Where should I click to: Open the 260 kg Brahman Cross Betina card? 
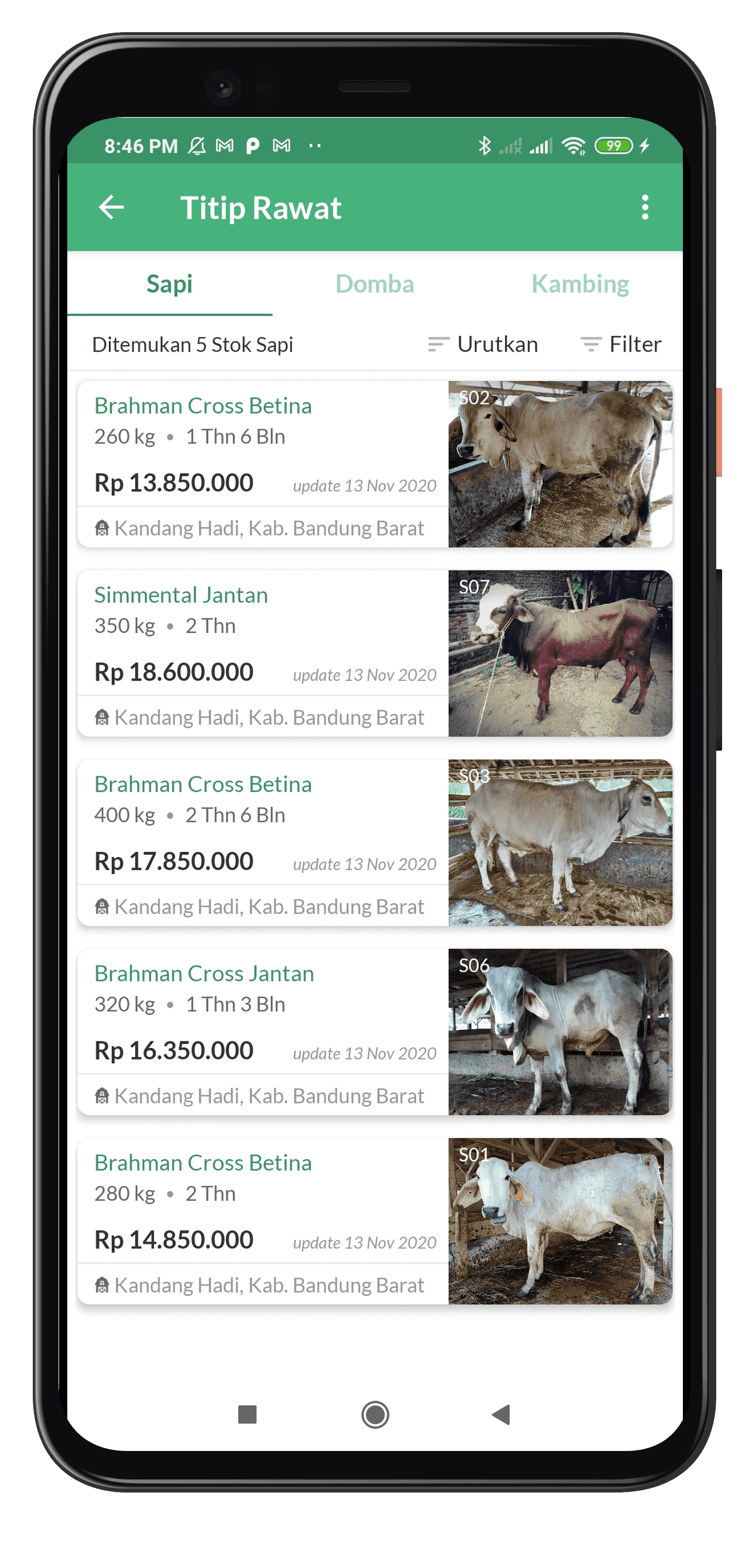tap(375, 465)
